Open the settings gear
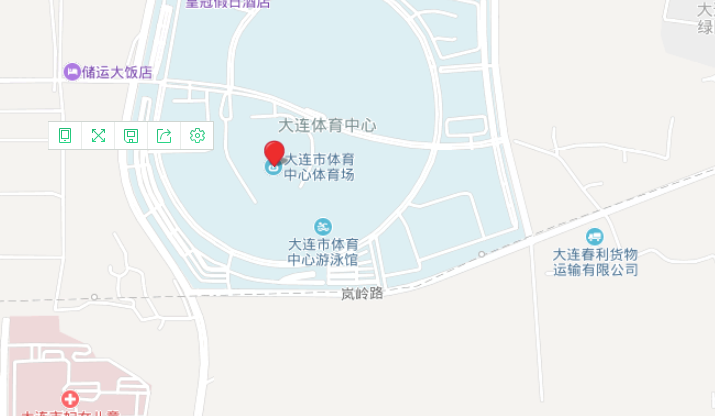The image size is (715, 416). (197, 136)
